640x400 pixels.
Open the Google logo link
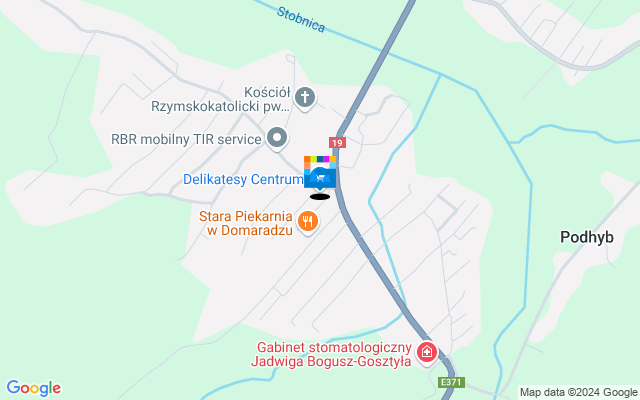33,388
